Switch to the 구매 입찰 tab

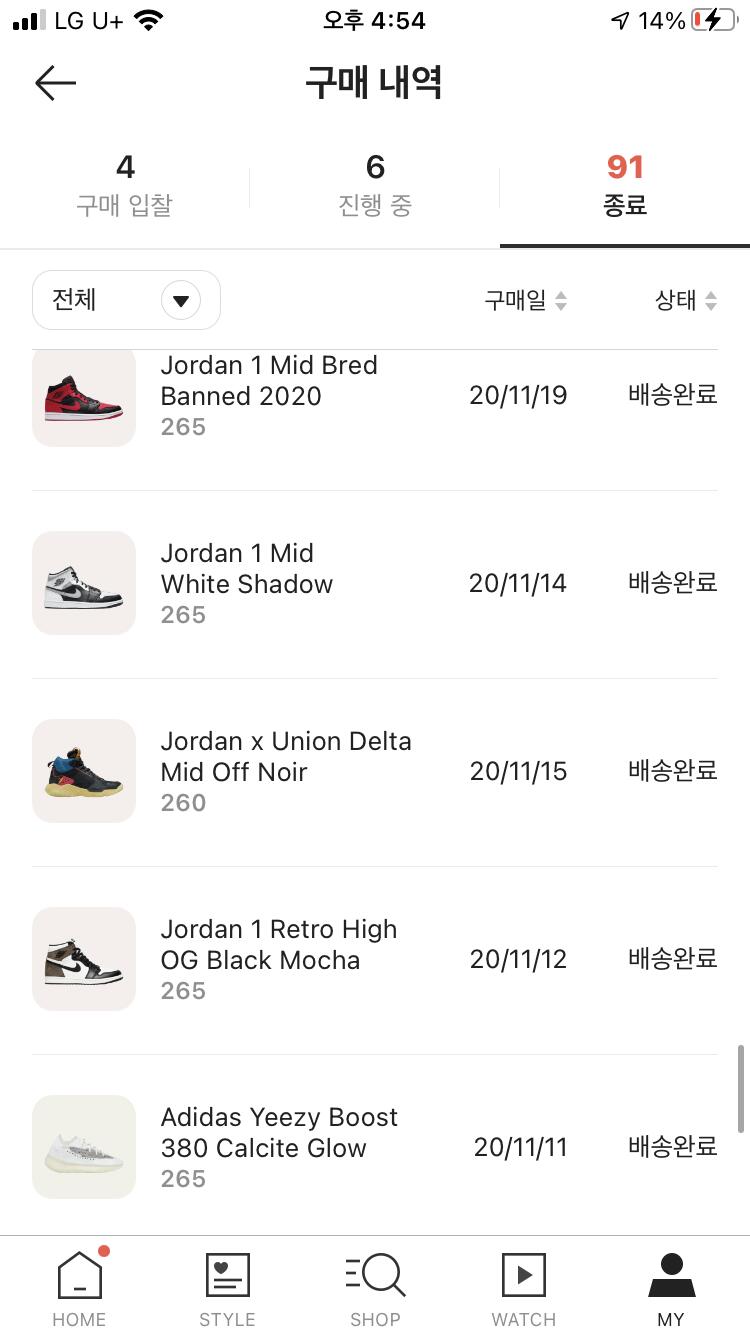[125, 185]
